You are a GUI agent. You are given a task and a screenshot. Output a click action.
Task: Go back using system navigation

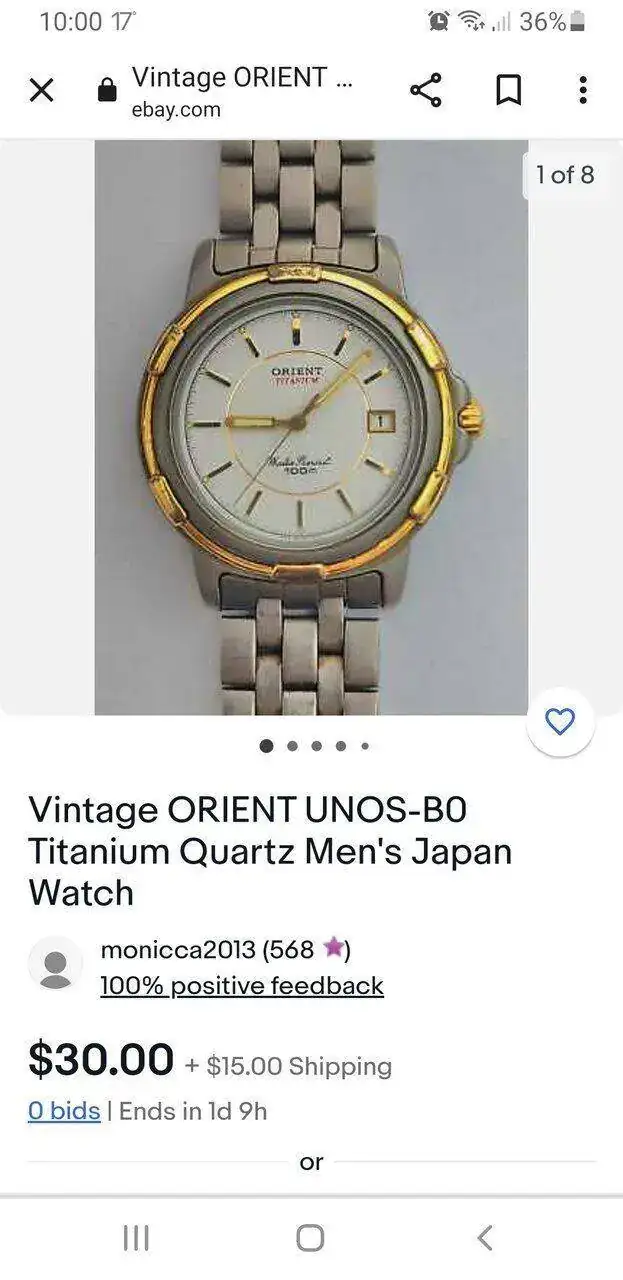(x=485, y=1238)
